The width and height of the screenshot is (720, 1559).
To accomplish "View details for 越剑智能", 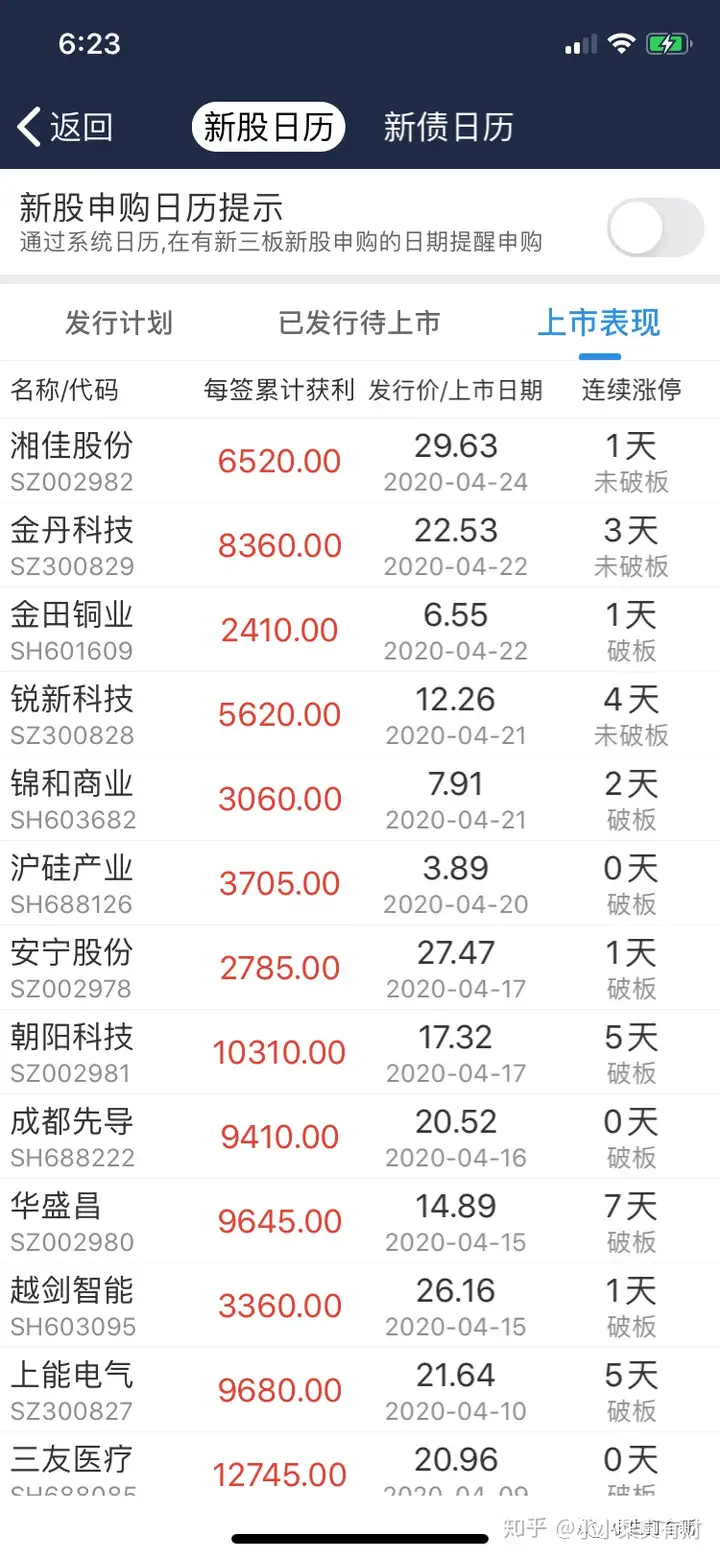I will (360, 1306).
